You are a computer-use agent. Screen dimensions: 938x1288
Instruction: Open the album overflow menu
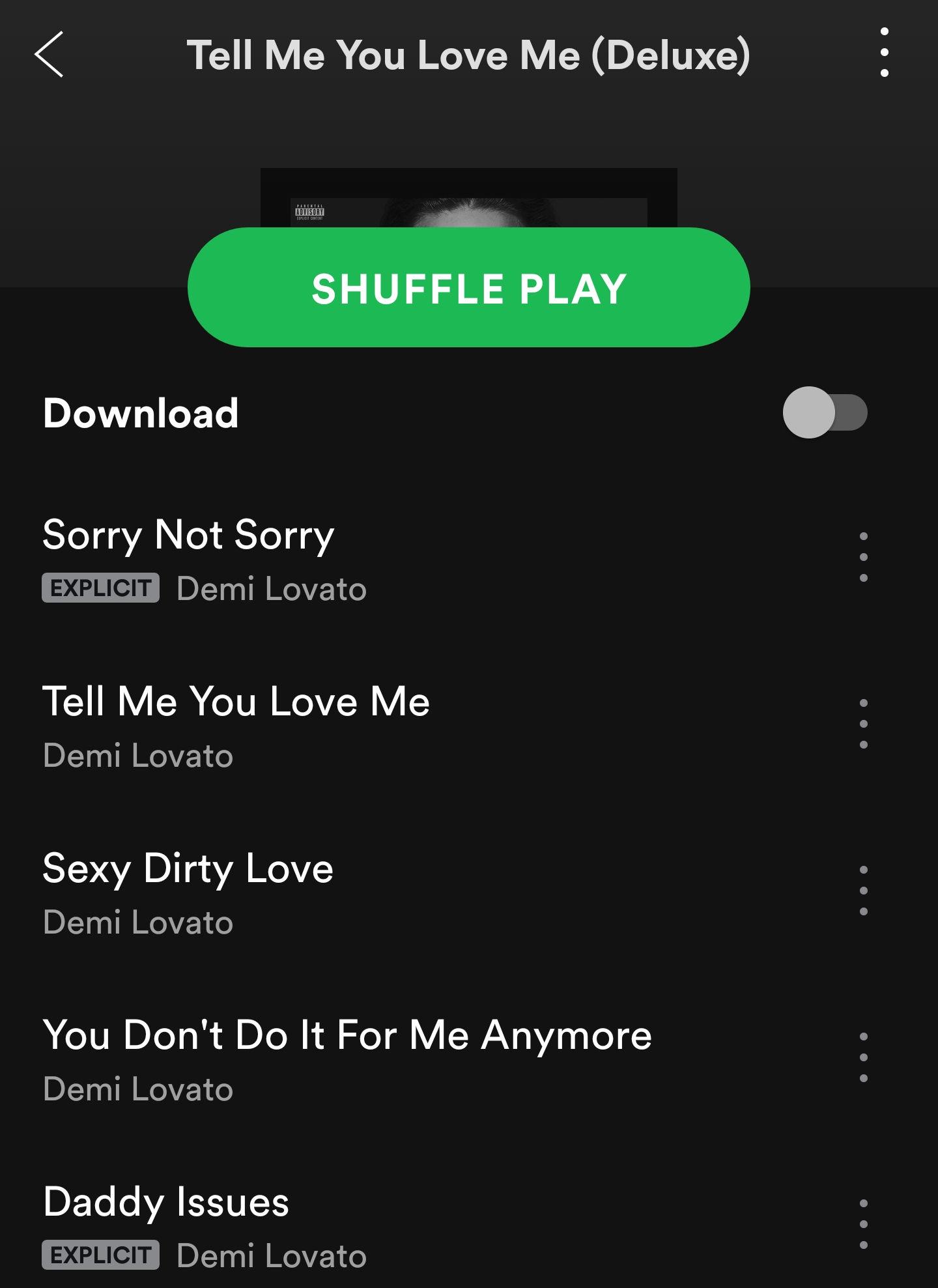point(884,53)
